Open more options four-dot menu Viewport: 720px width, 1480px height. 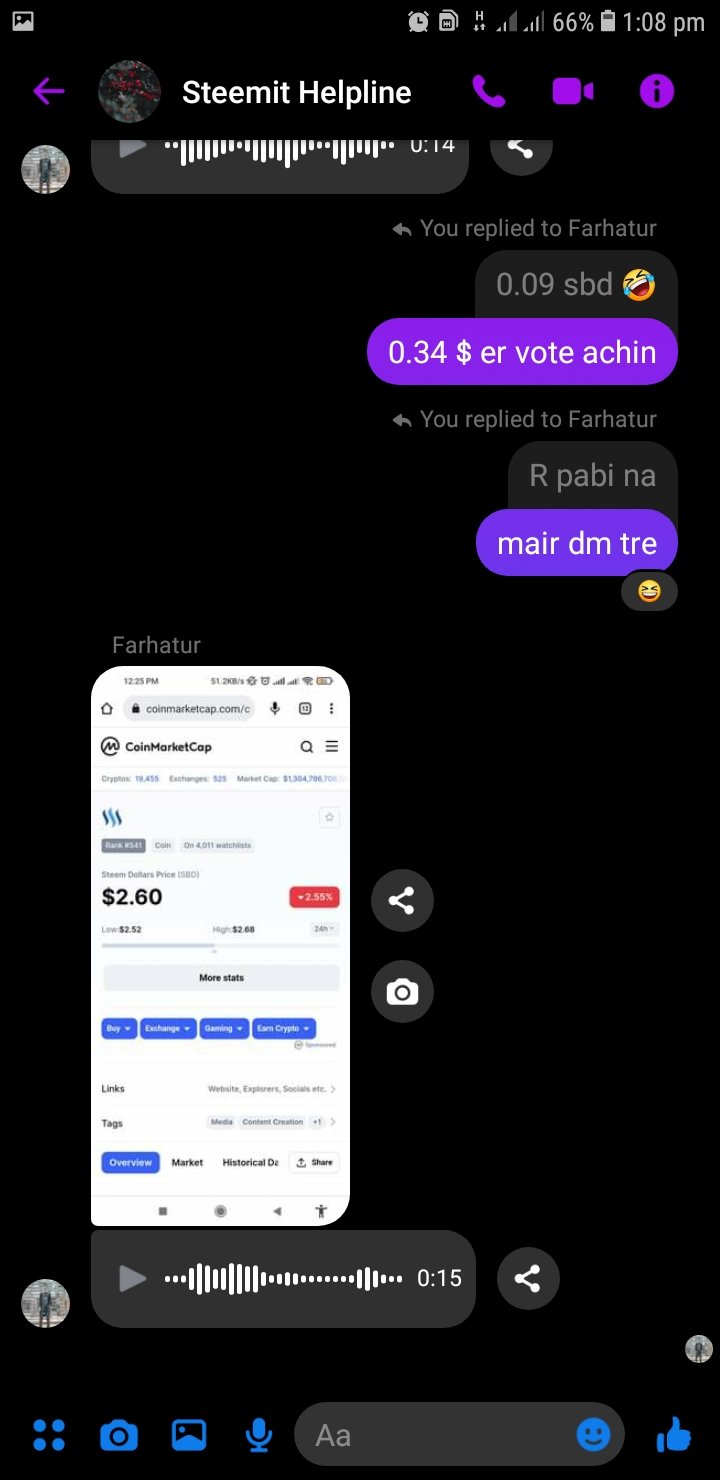coord(49,1436)
